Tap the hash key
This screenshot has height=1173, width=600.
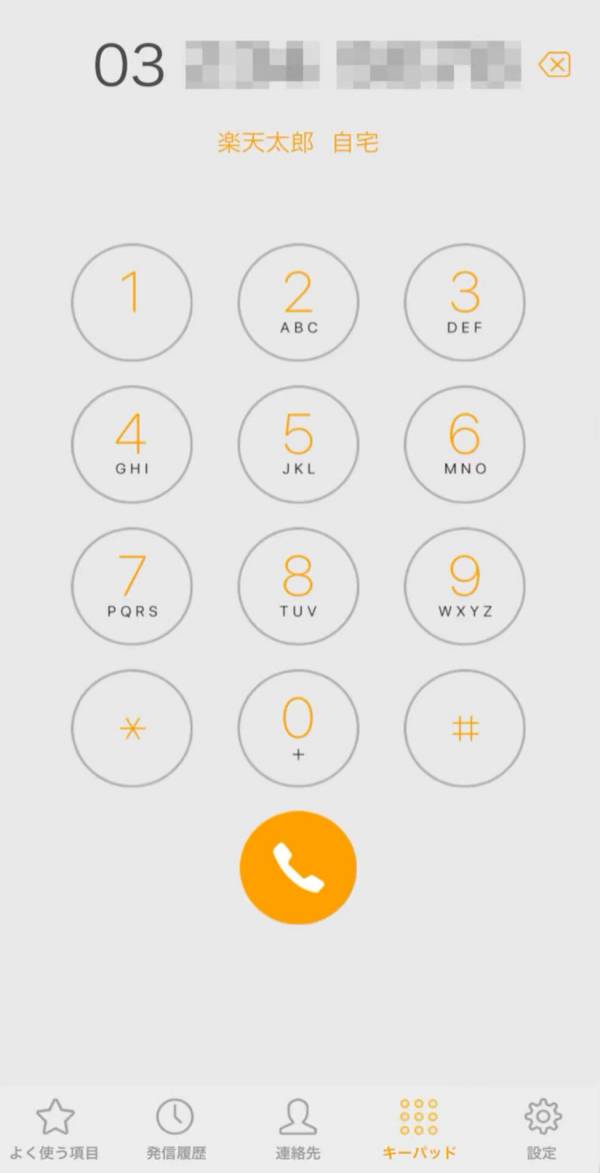coord(464,728)
